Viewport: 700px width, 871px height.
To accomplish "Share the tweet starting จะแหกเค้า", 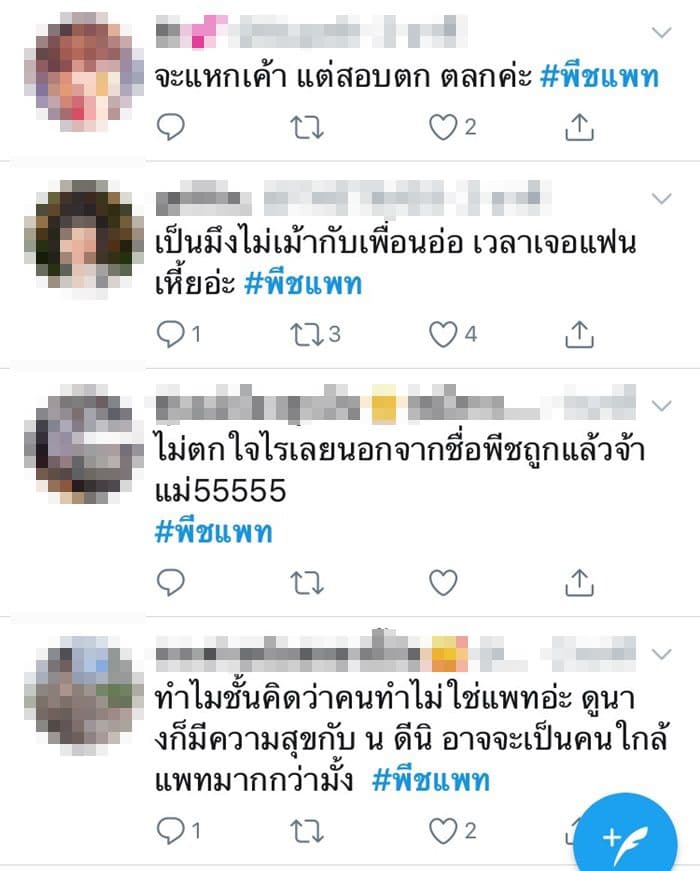I will (x=580, y=127).
